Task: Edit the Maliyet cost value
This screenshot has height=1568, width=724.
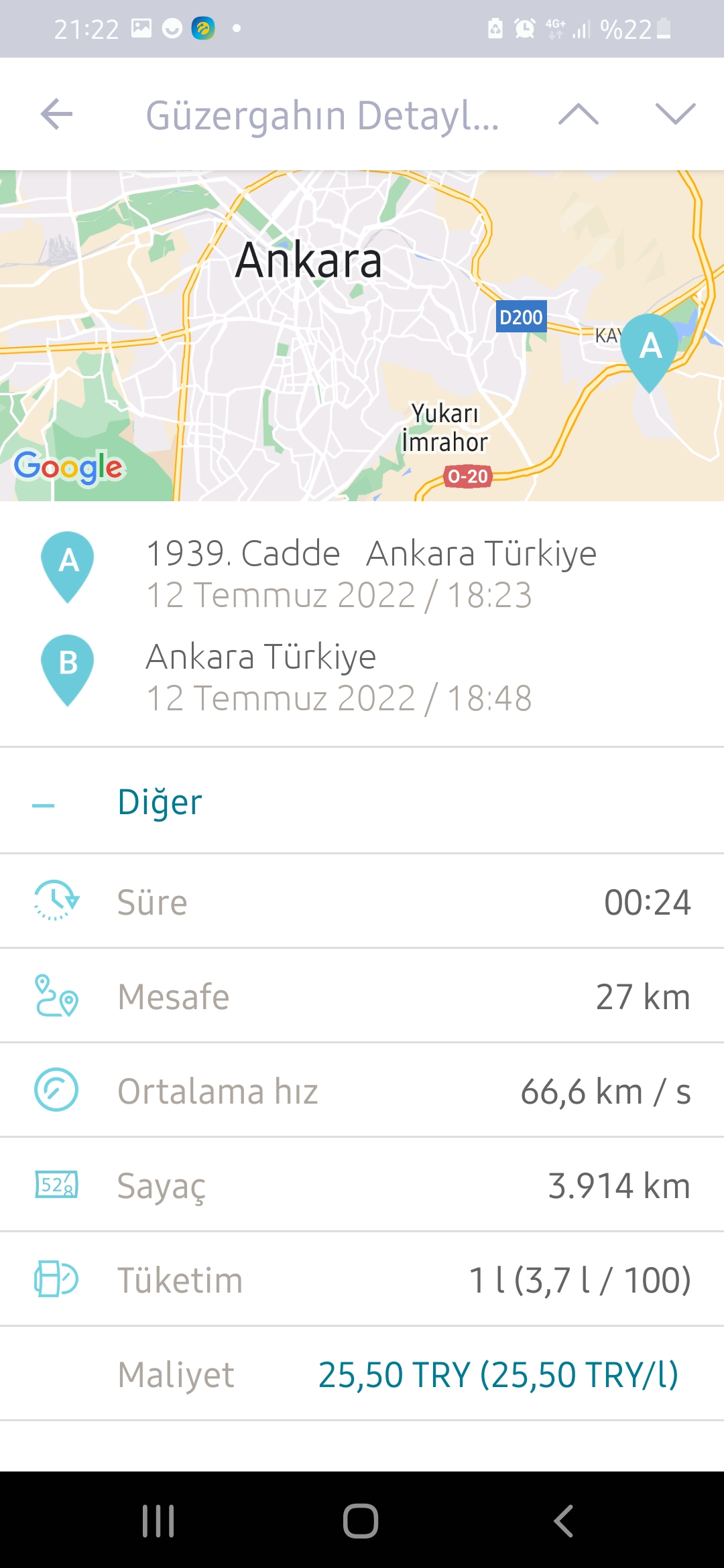Action: (498, 1374)
